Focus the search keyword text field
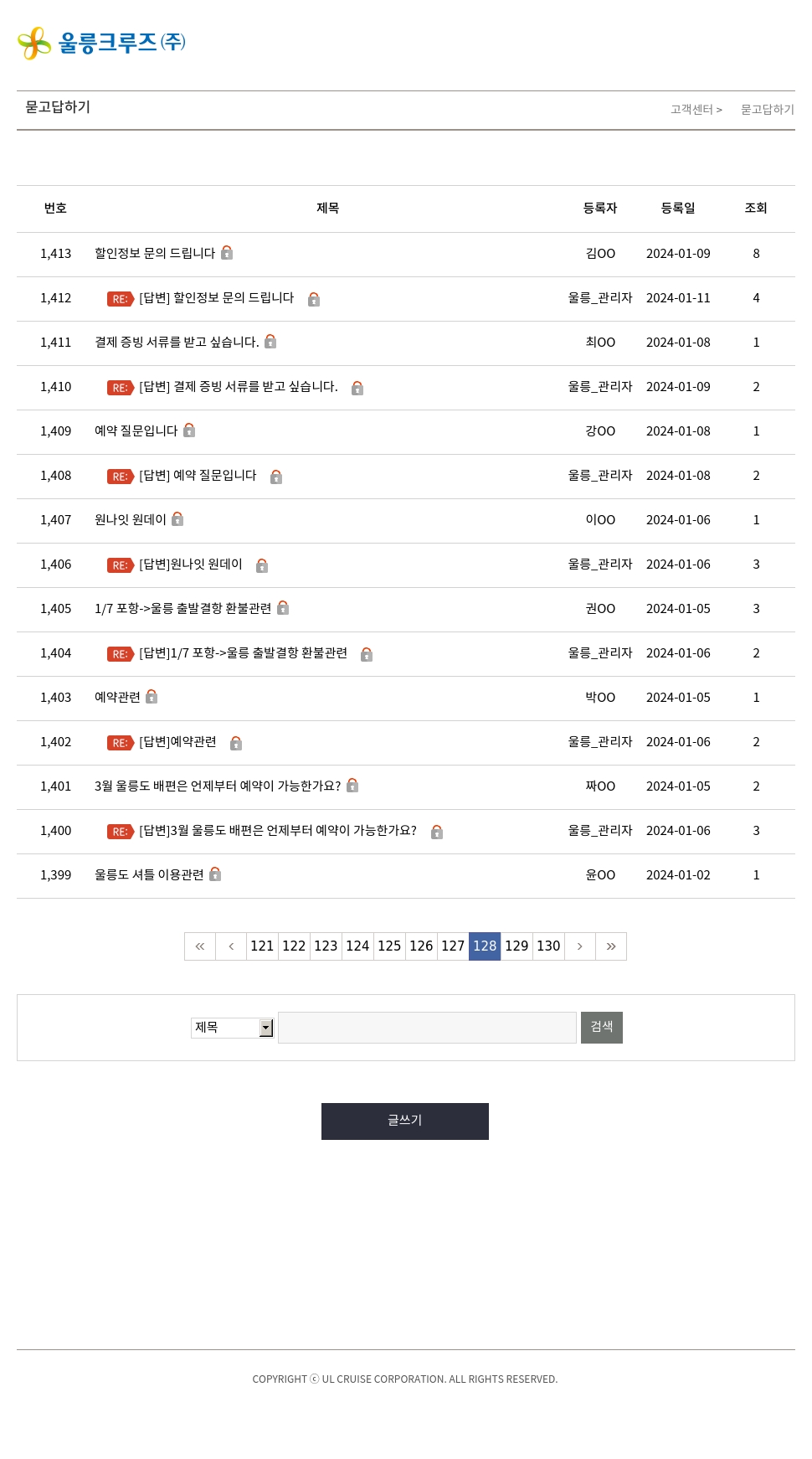The width and height of the screenshot is (812, 1459). (427, 1028)
